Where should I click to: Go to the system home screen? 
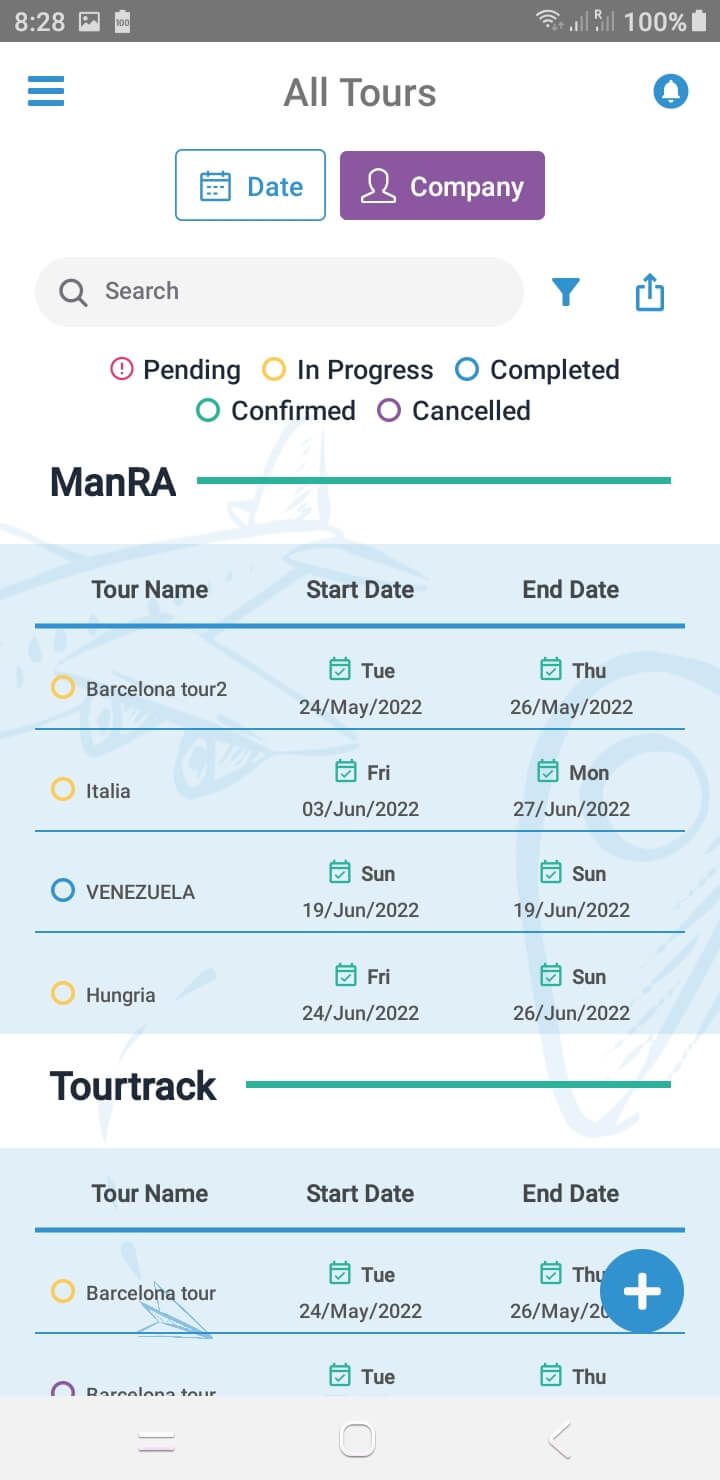(358, 1440)
